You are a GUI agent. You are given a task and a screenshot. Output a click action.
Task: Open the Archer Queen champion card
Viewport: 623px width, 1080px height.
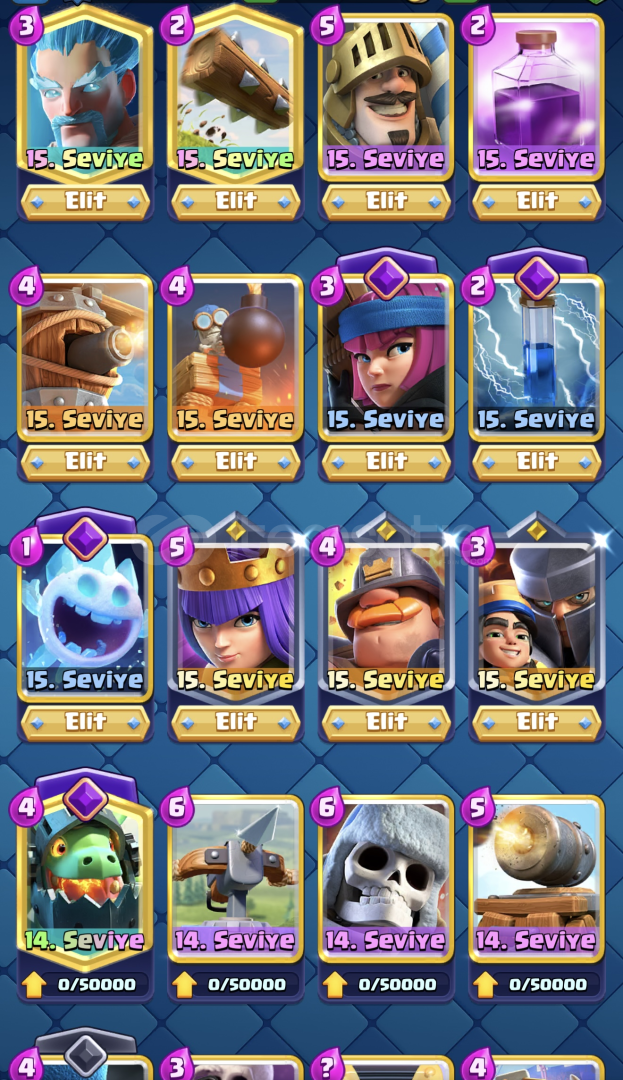(235, 619)
